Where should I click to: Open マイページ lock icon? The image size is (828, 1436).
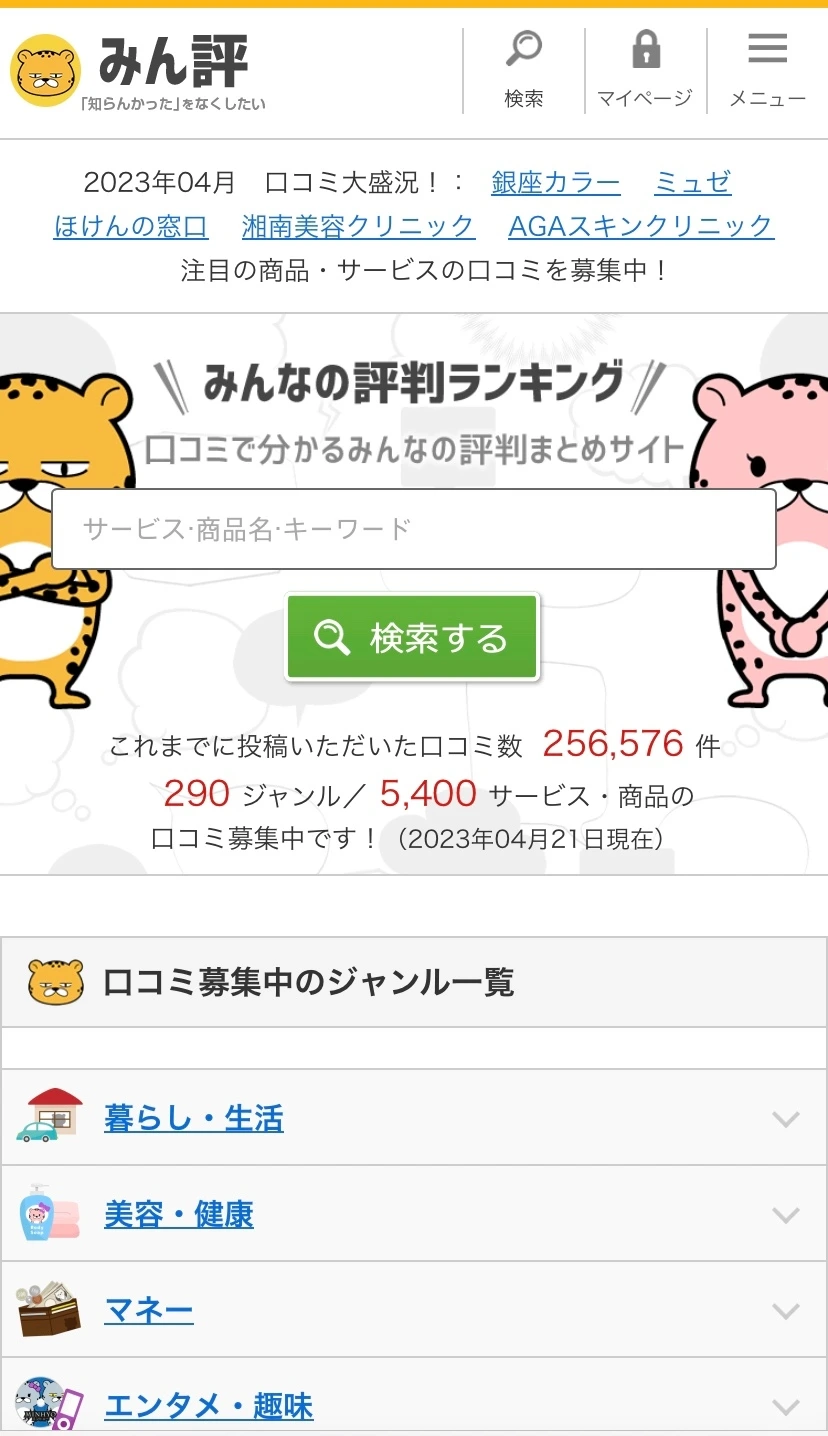(x=645, y=69)
